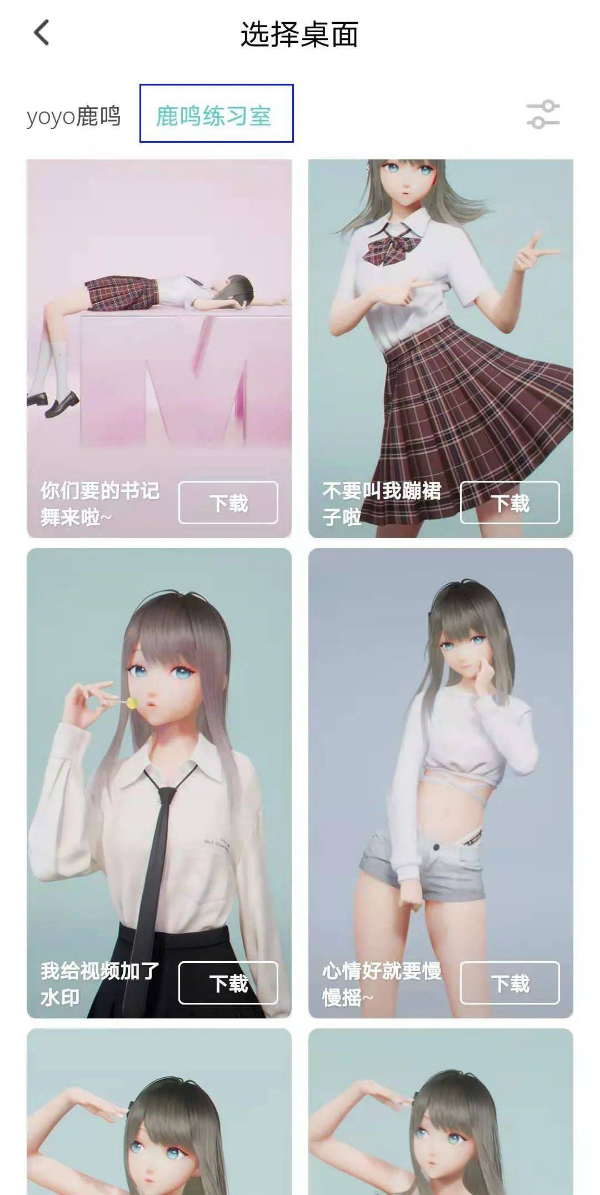Open the 你们要的书记舞来啦 wallpaper card
The image size is (600, 1195).
click(159, 330)
